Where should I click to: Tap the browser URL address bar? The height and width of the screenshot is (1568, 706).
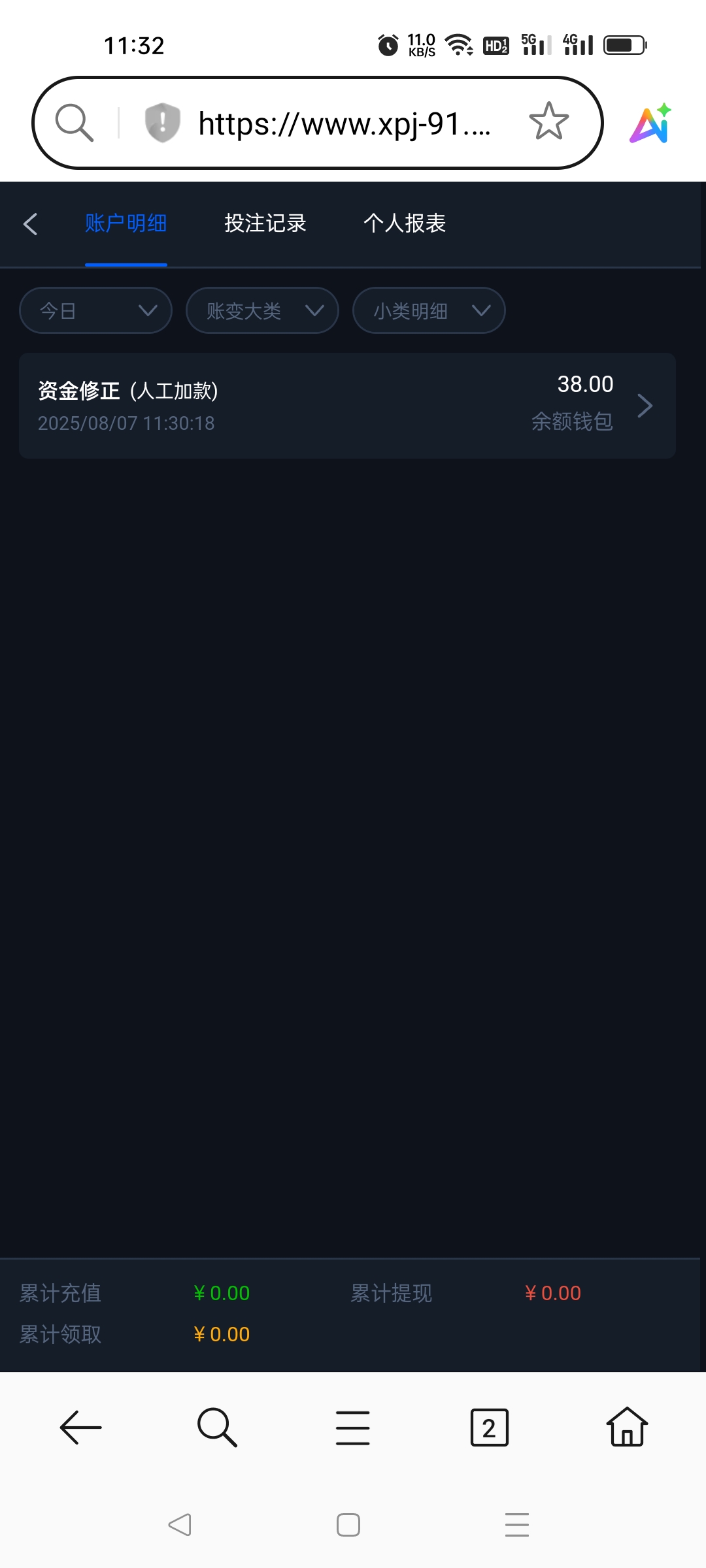(344, 123)
